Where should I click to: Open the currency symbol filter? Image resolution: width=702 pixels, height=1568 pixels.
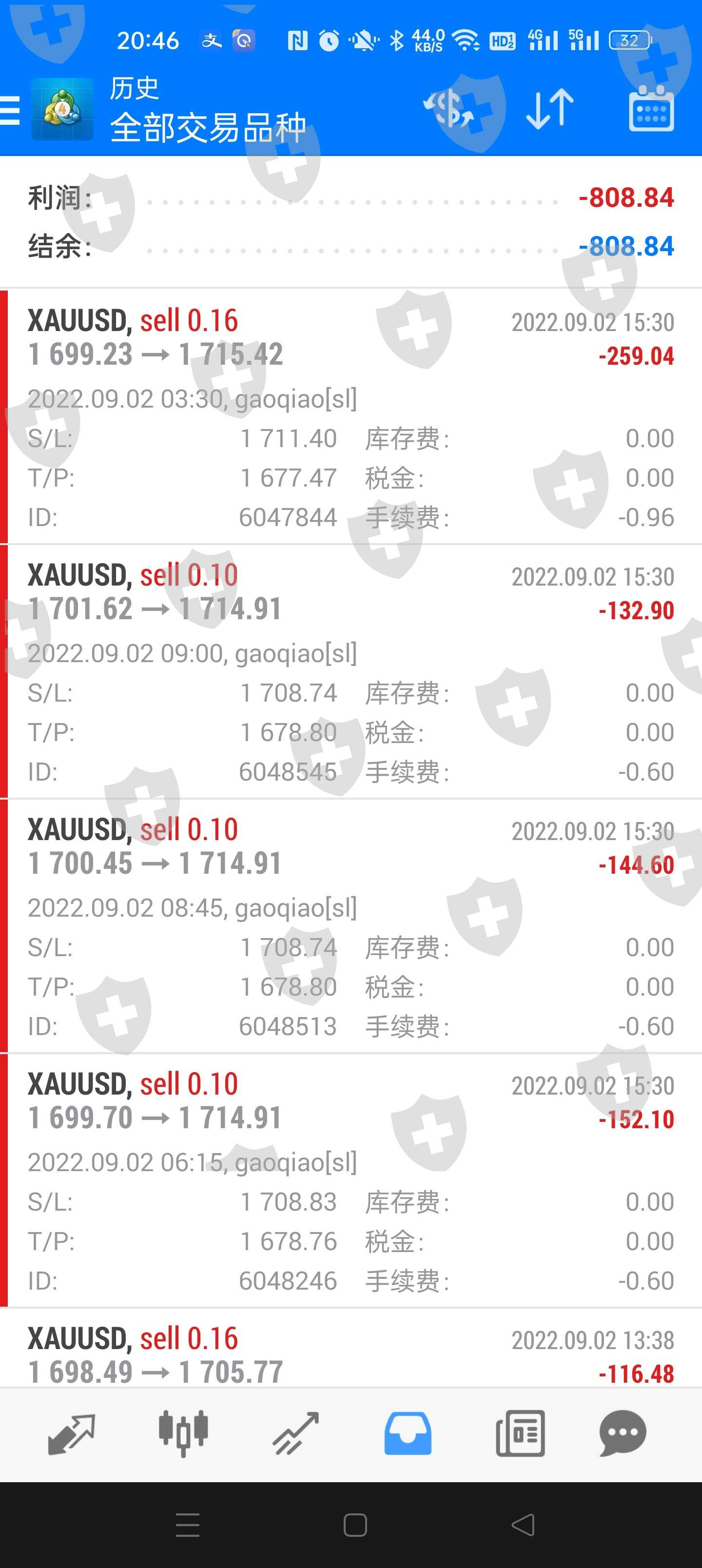(449, 110)
